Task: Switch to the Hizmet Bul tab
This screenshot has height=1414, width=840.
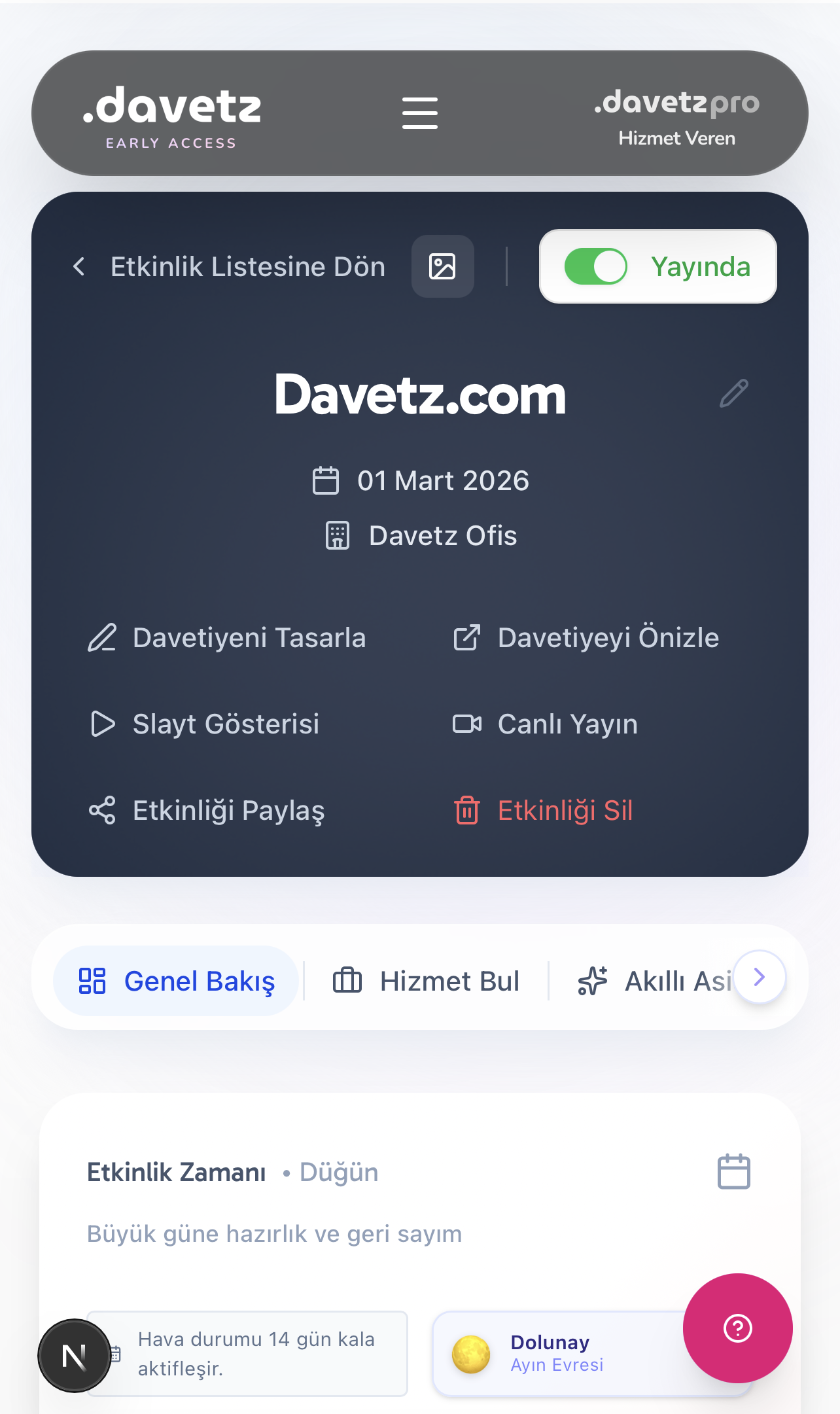Action: click(427, 981)
